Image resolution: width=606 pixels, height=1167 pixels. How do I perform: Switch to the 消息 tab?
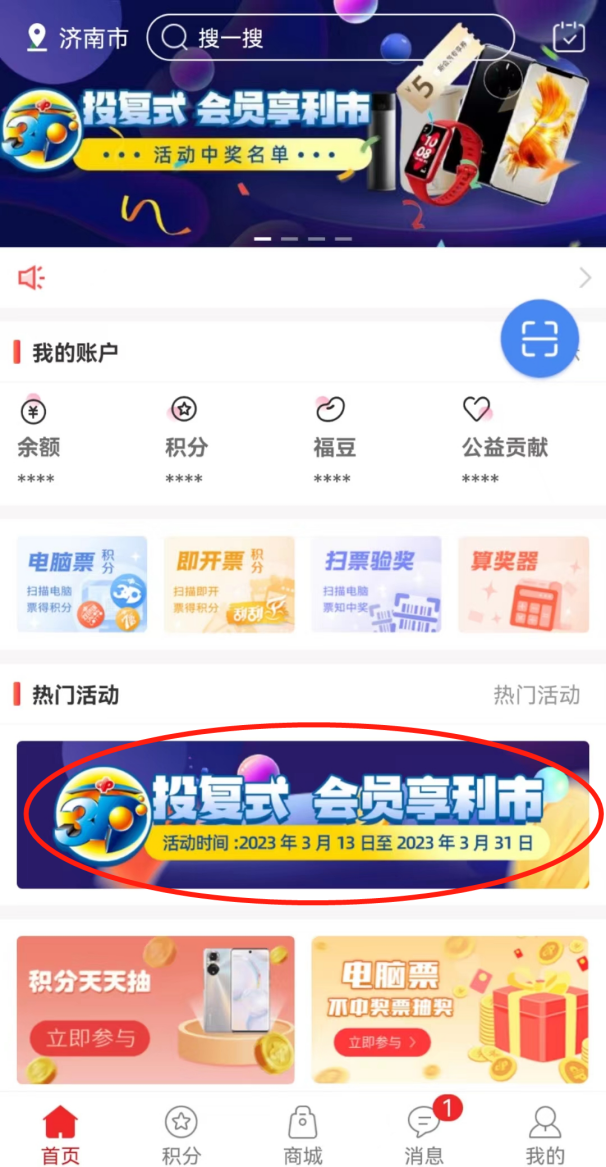pos(424,1134)
